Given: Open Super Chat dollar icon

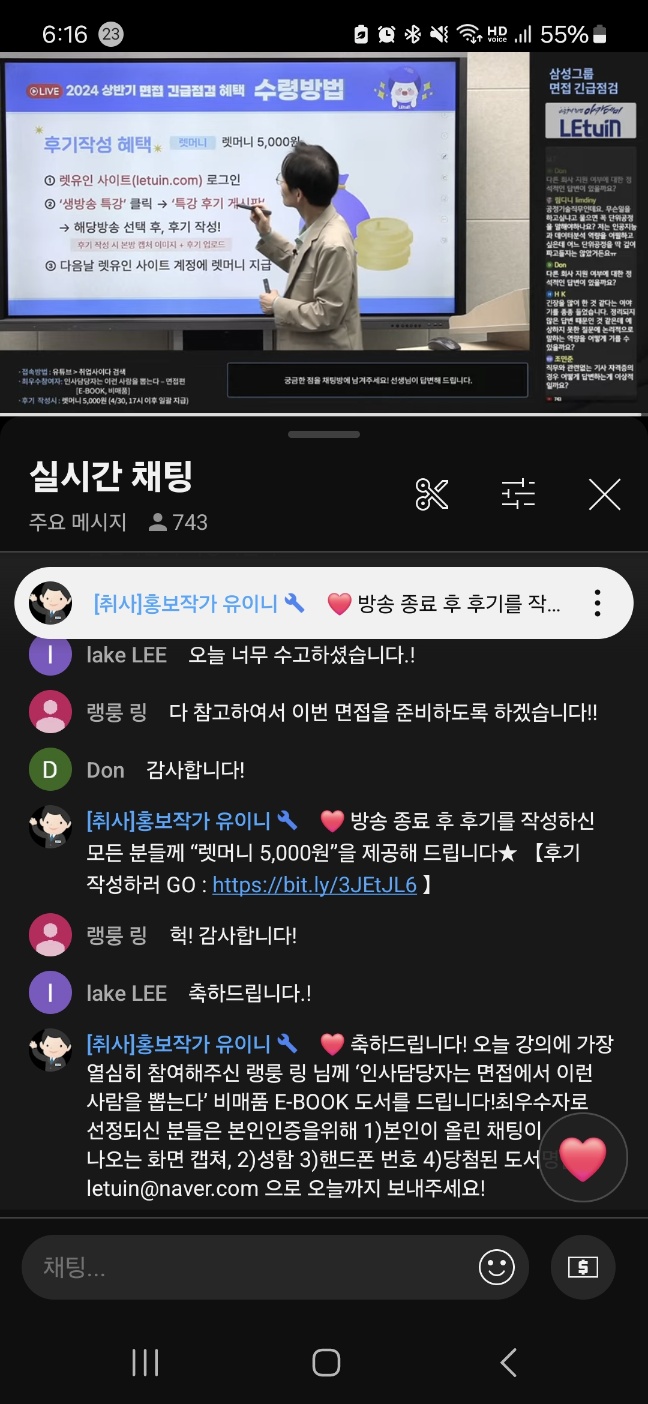Looking at the screenshot, I should click(x=583, y=1268).
